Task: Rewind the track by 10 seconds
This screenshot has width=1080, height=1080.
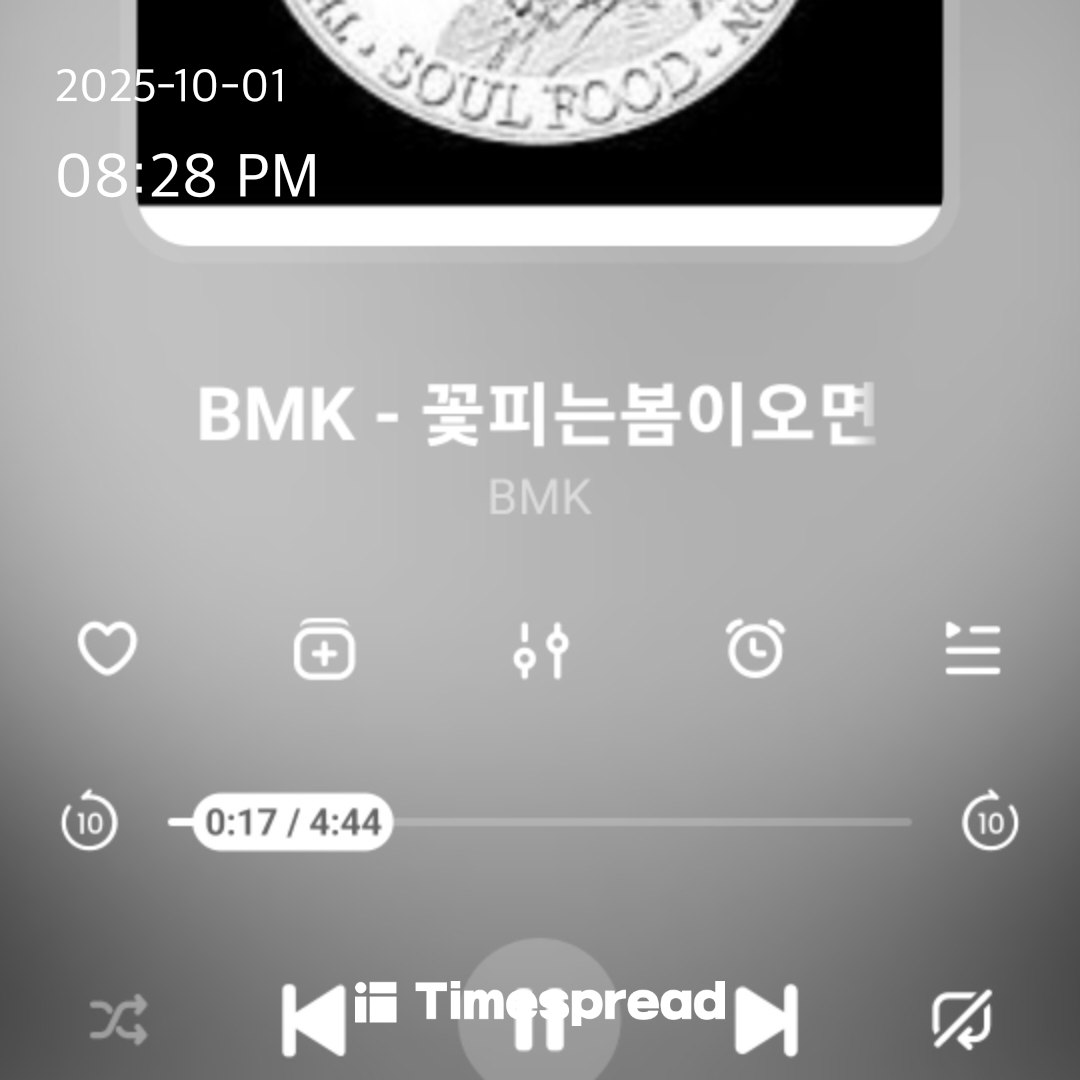Action: [x=90, y=823]
